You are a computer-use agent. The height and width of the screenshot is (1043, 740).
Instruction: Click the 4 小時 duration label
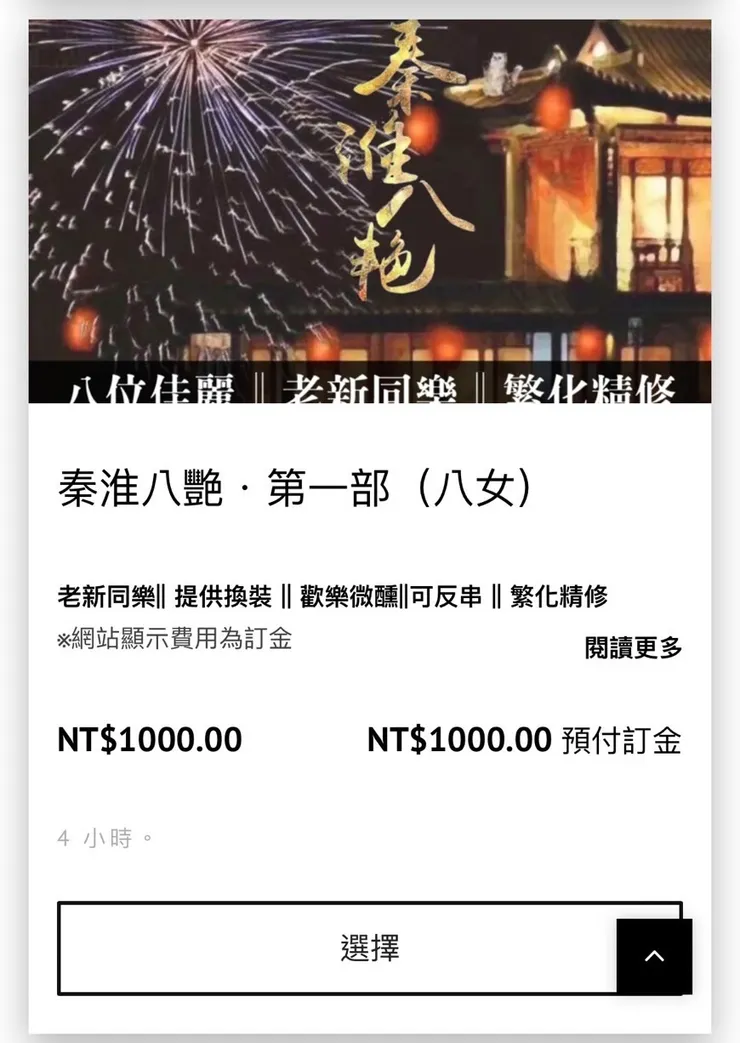[103, 838]
